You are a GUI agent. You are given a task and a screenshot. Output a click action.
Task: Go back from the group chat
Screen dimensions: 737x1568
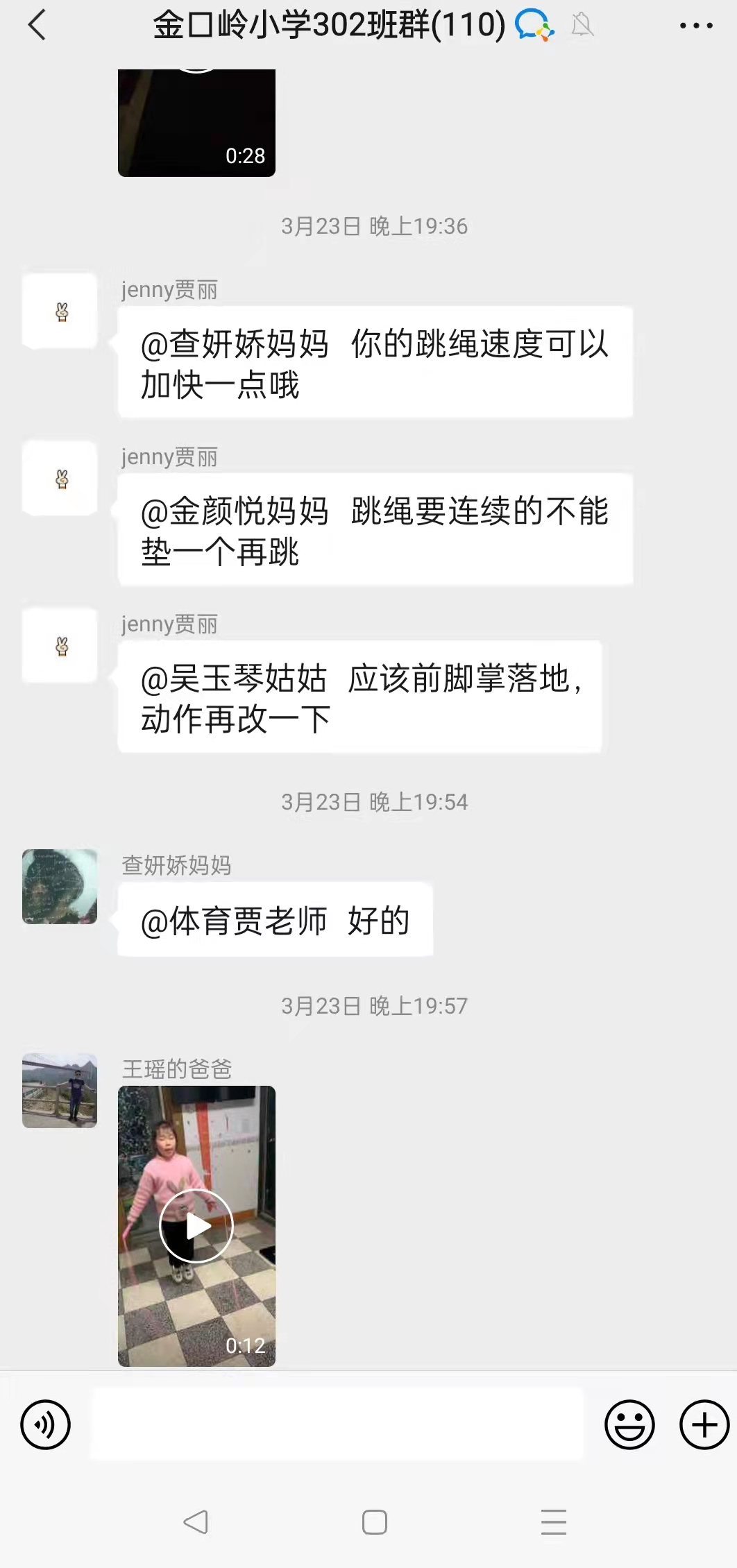(37, 26)
